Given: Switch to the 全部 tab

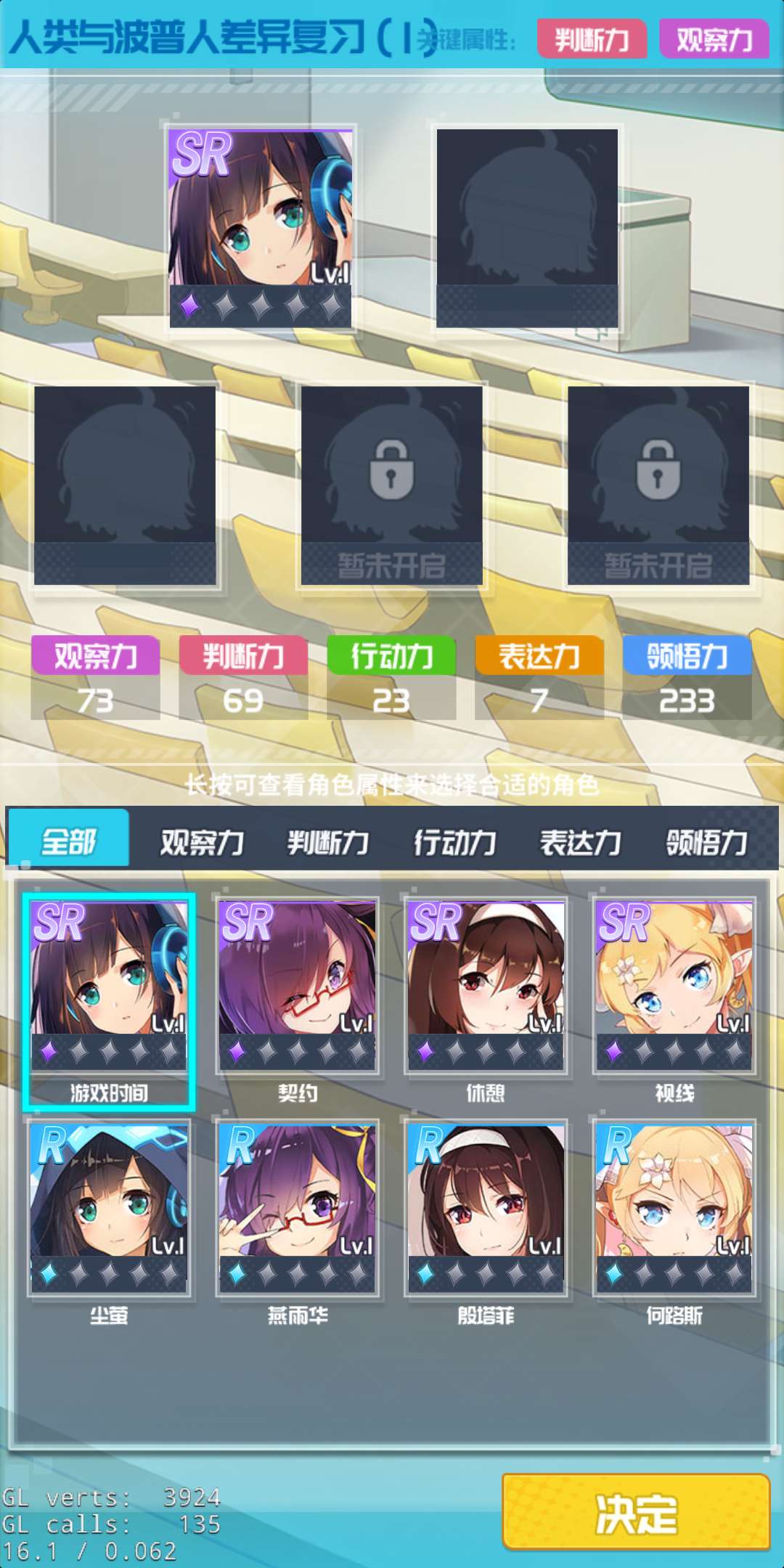Looking at the screenshot, I should [68, 841].
